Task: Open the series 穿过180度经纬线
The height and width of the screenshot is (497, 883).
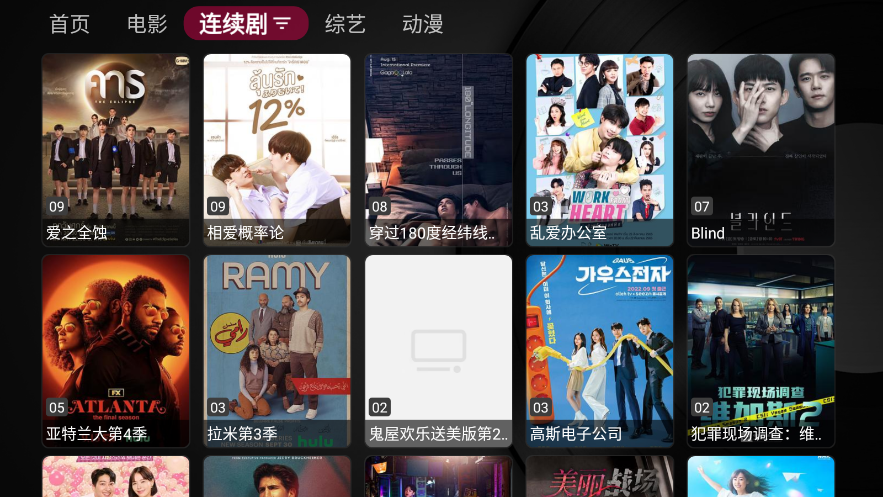Action: [439, 149]
